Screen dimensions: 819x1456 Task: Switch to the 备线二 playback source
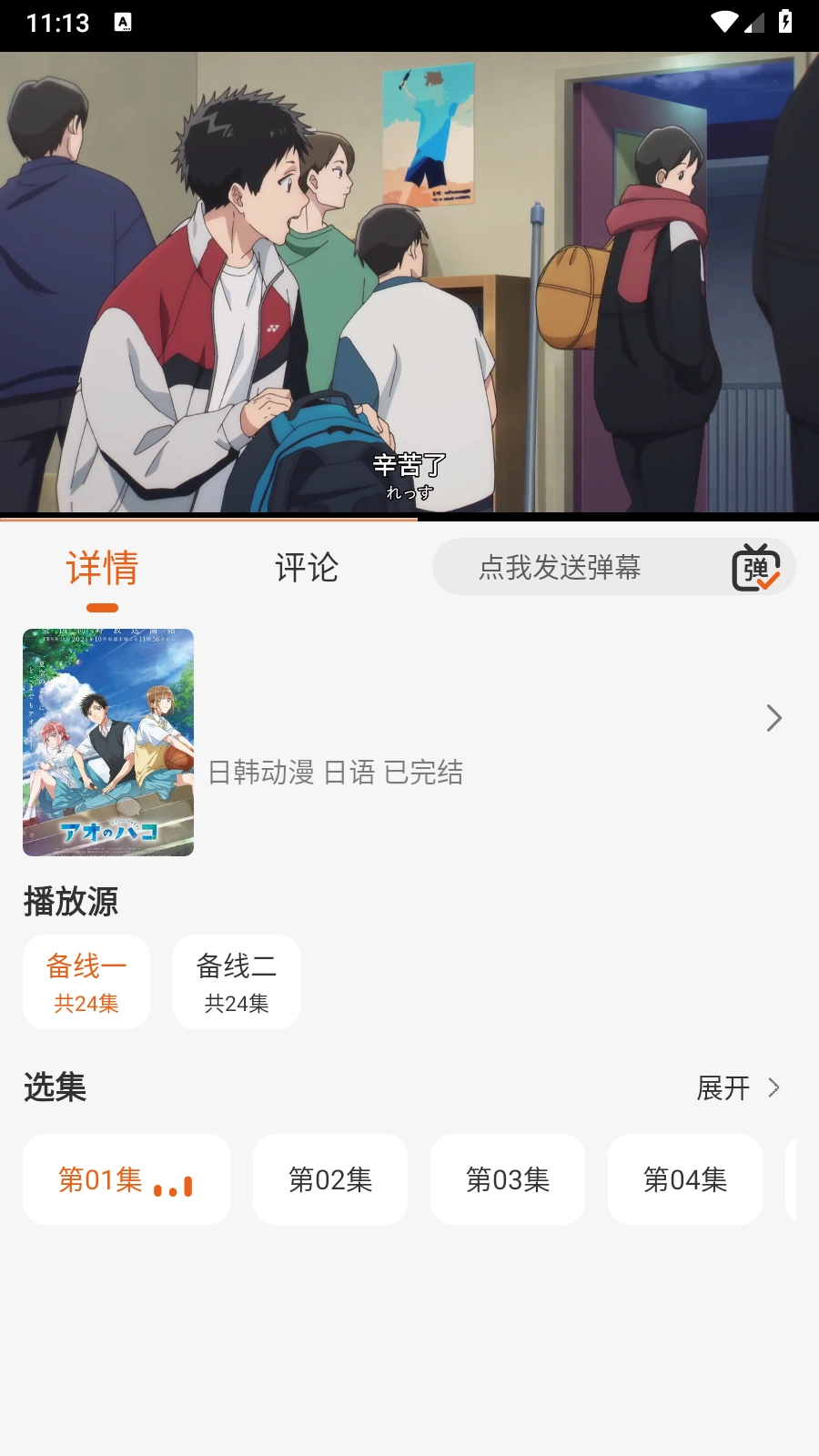(236, 981)
